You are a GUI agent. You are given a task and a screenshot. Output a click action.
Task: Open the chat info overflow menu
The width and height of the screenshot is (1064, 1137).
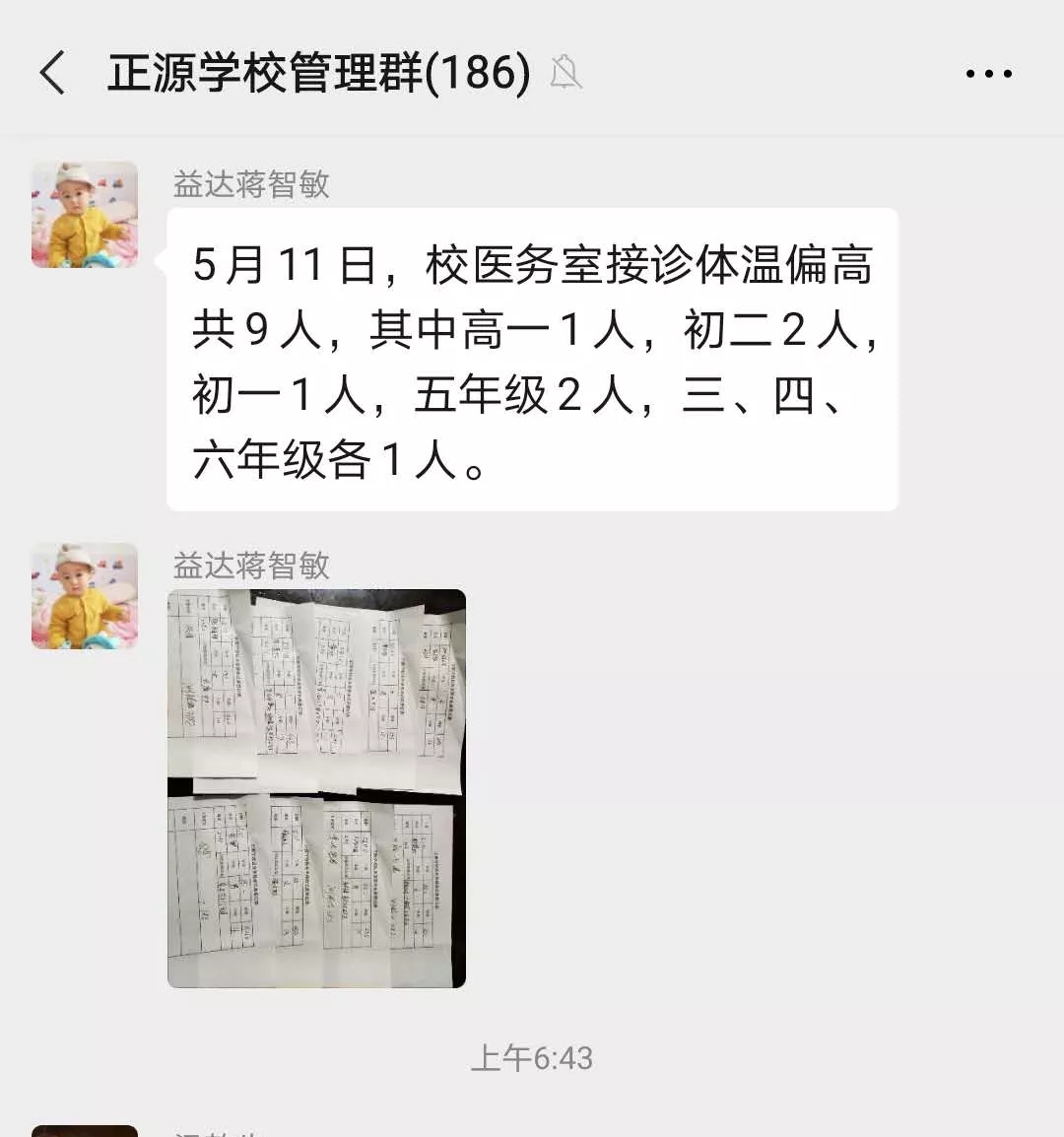click(x=988, y=74)
